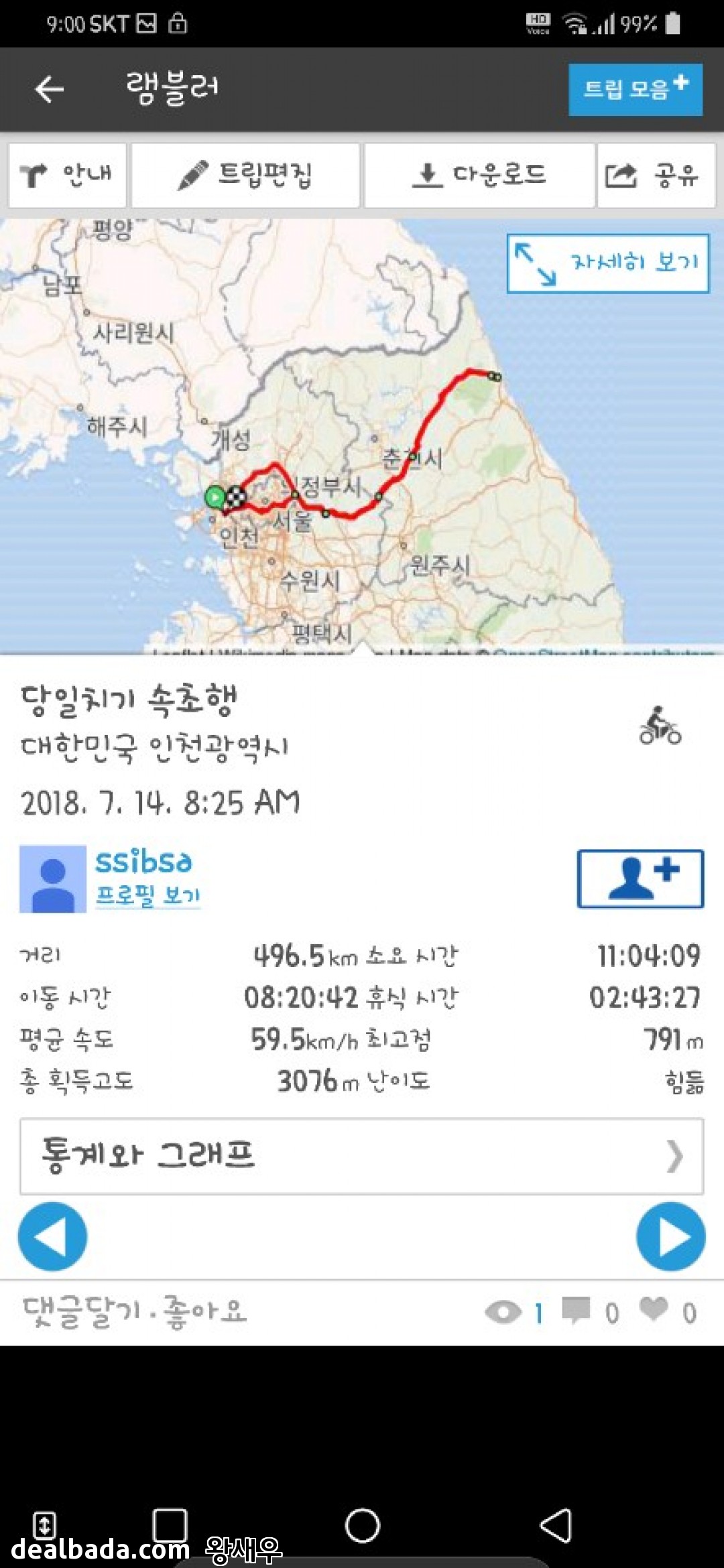The width and height of the screenshot is (724, 1568).
Task: Share this trip via 공유
Action: 656,175
